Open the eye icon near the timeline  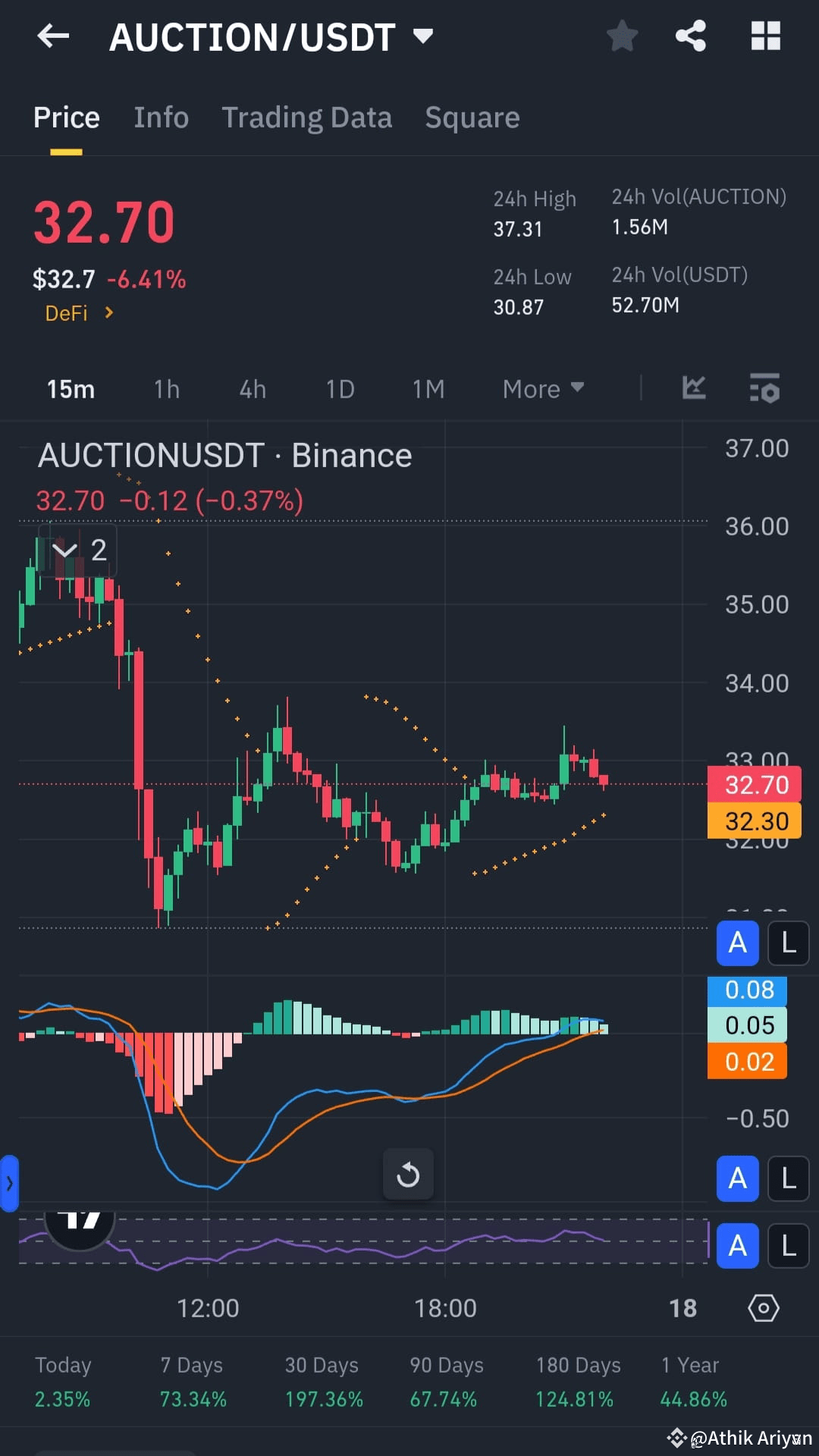coord(763,1307)
